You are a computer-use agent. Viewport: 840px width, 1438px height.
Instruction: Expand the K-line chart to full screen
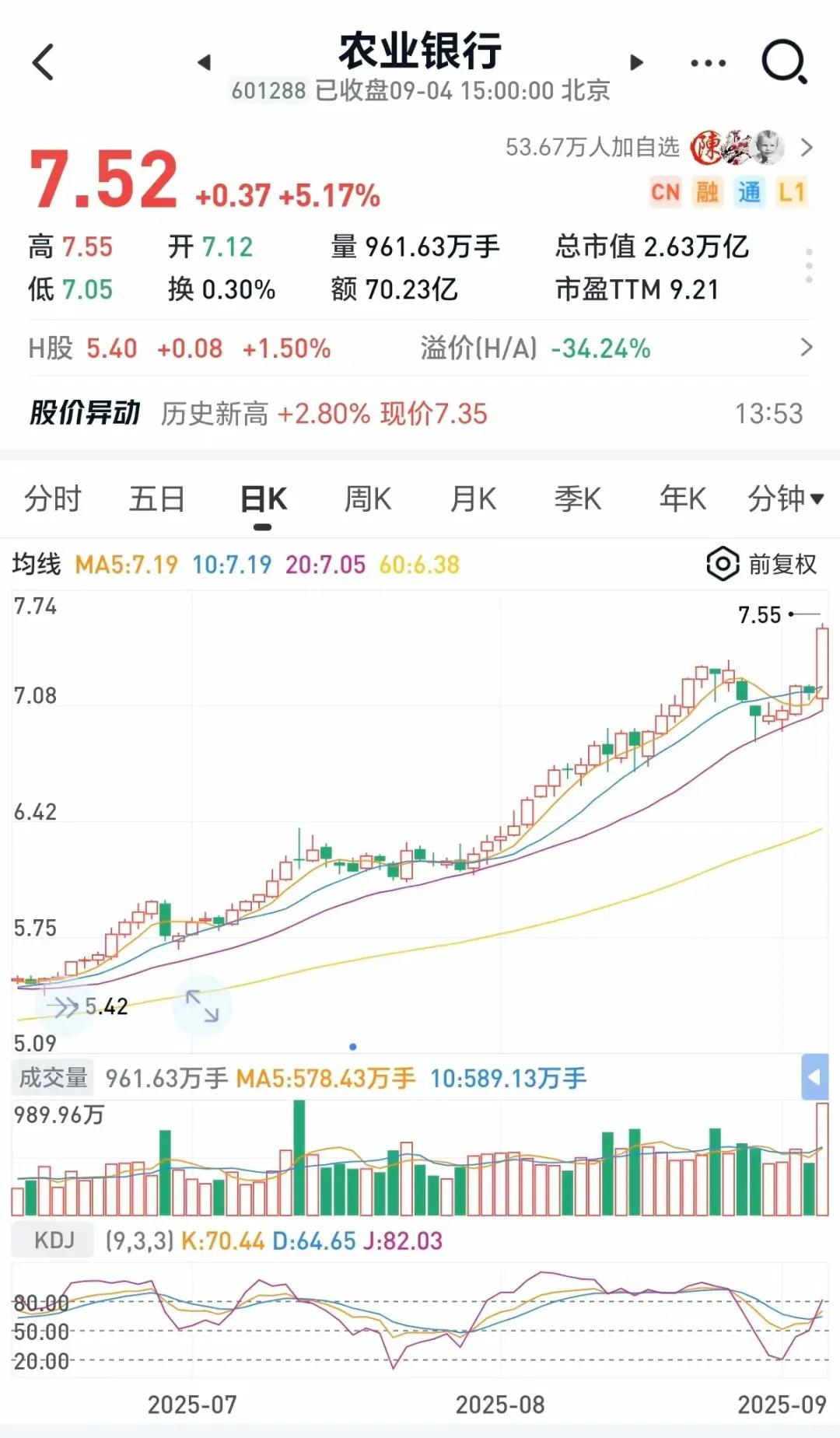coord(202,1006)
